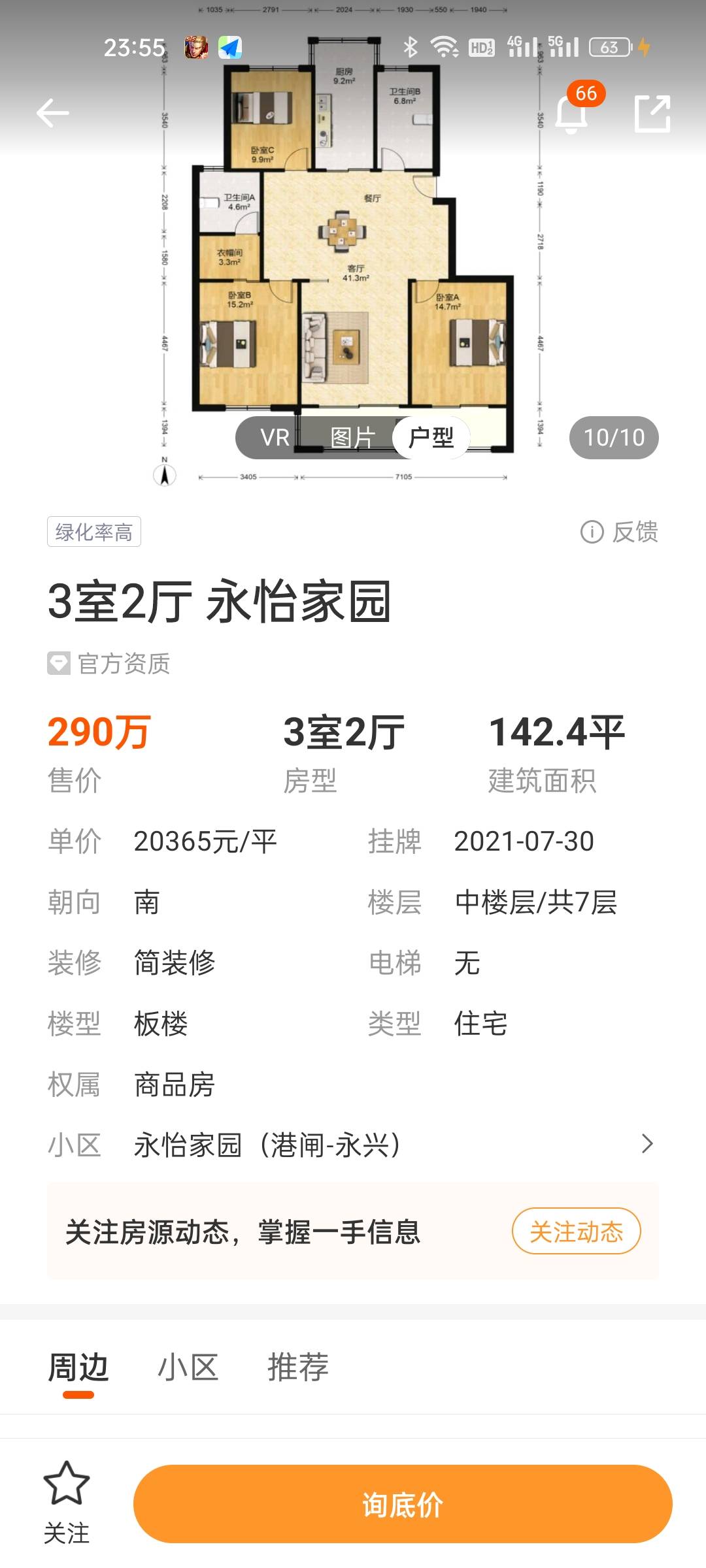
Task: Tap the 绿化率高 tag
Action: tap(94, 532)
